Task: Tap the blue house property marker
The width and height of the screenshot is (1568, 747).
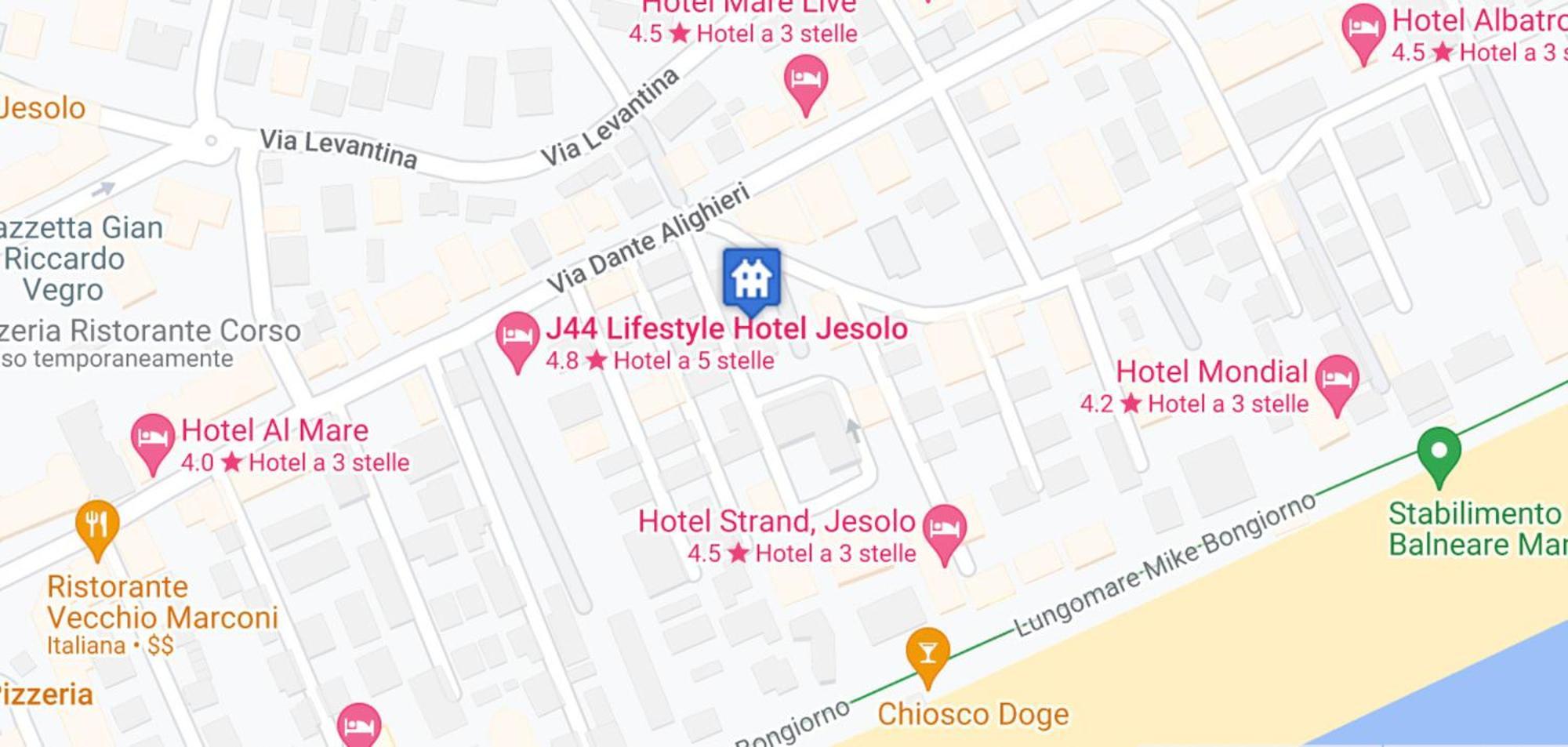Action: [x=751, y=278]
